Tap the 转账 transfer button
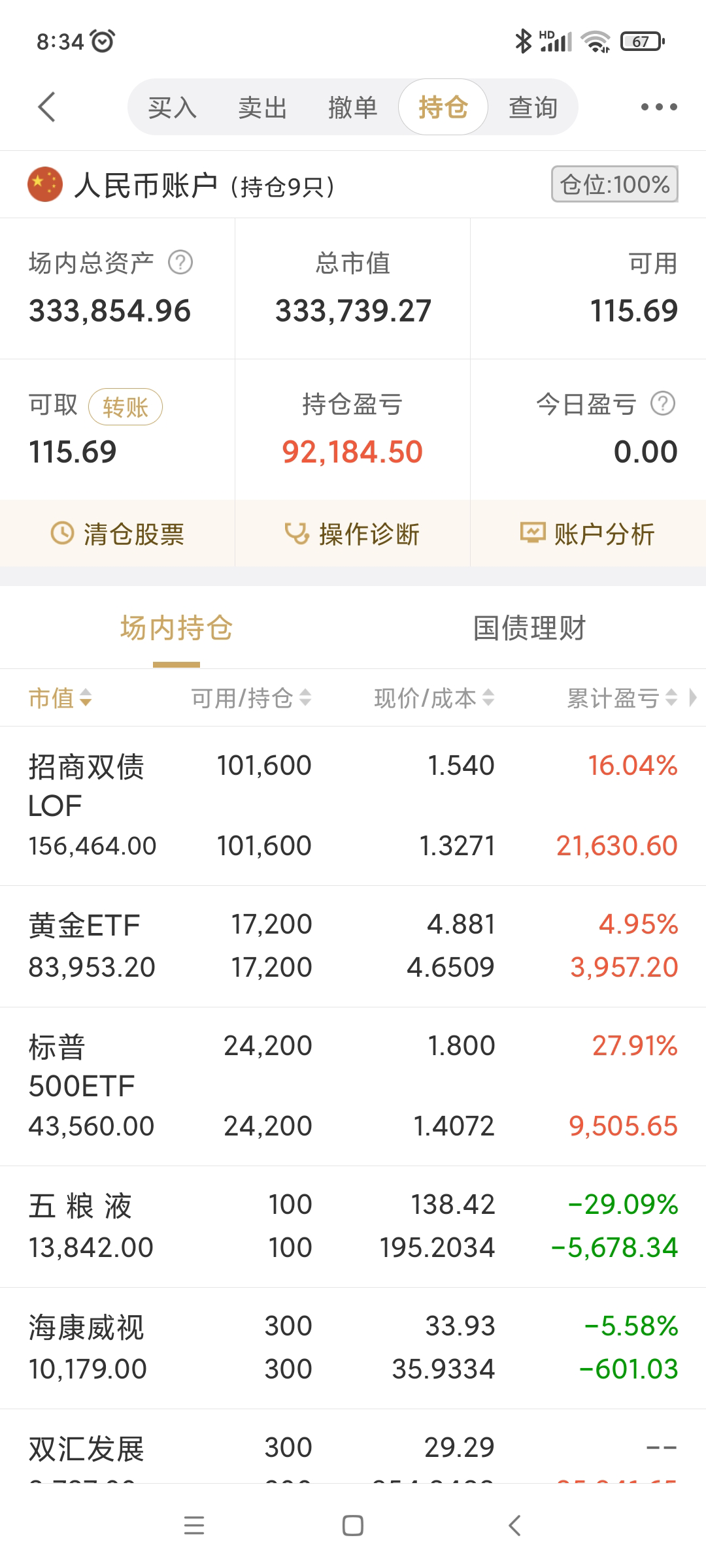706x1568 pixels. pos(125,407)
